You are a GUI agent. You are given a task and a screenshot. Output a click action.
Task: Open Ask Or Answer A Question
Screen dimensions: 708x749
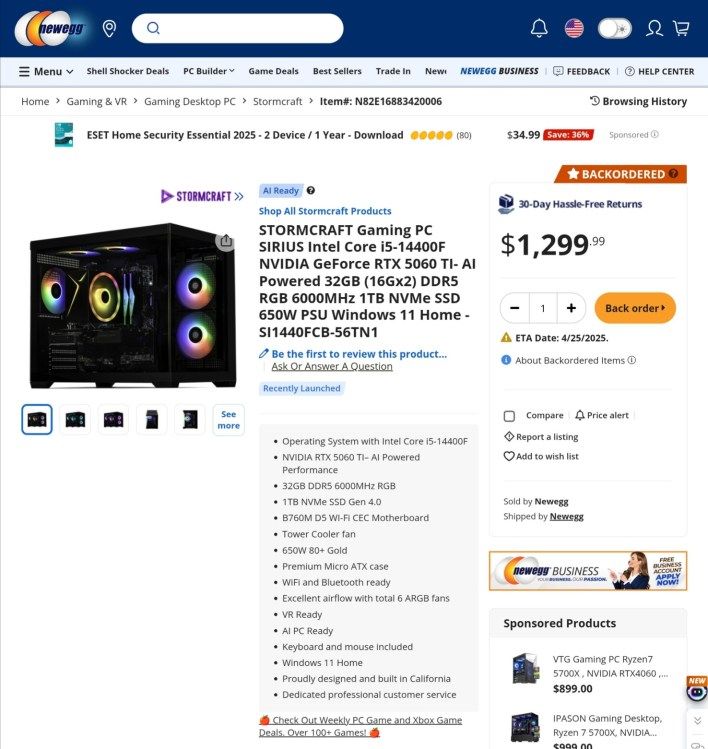pos(332,366)
